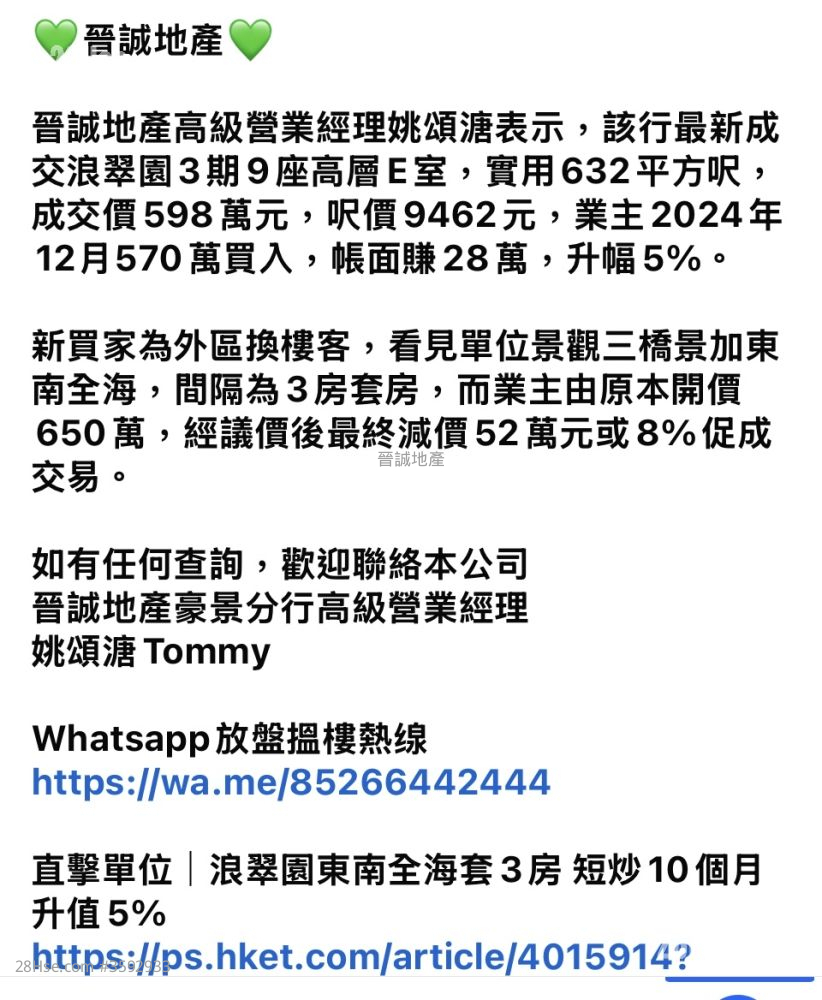Open the wa.me WhatsApp hotline link
This screenshot has width=822, height=1000.
[291, 781]
